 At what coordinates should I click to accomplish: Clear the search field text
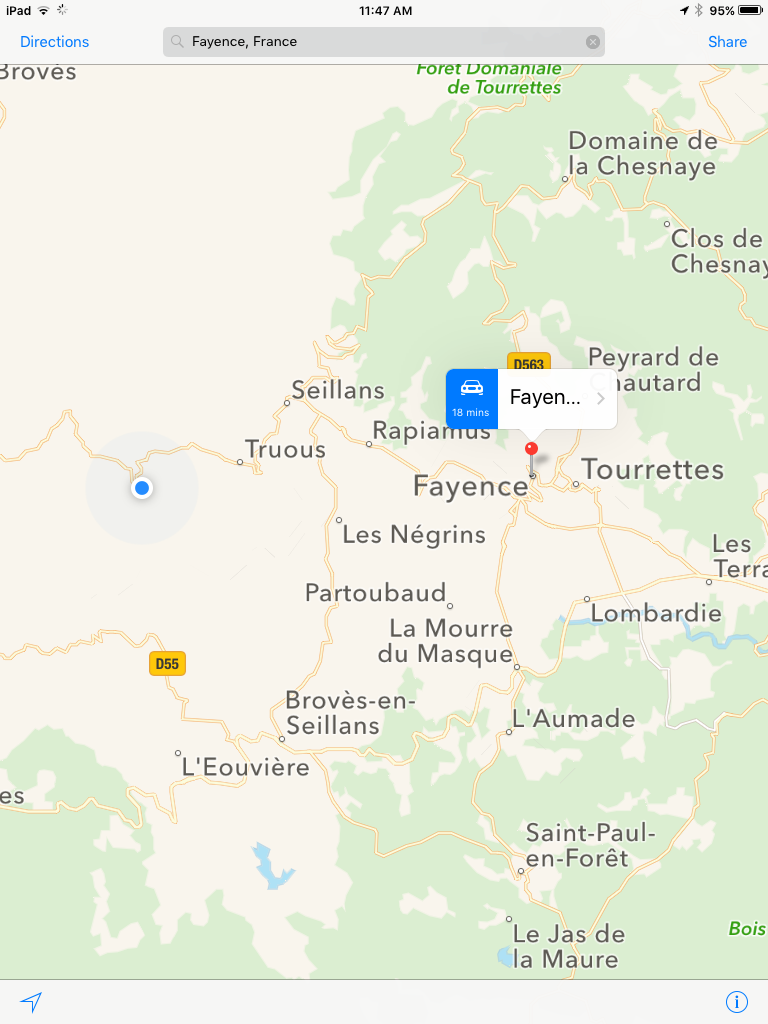(593, 42)
